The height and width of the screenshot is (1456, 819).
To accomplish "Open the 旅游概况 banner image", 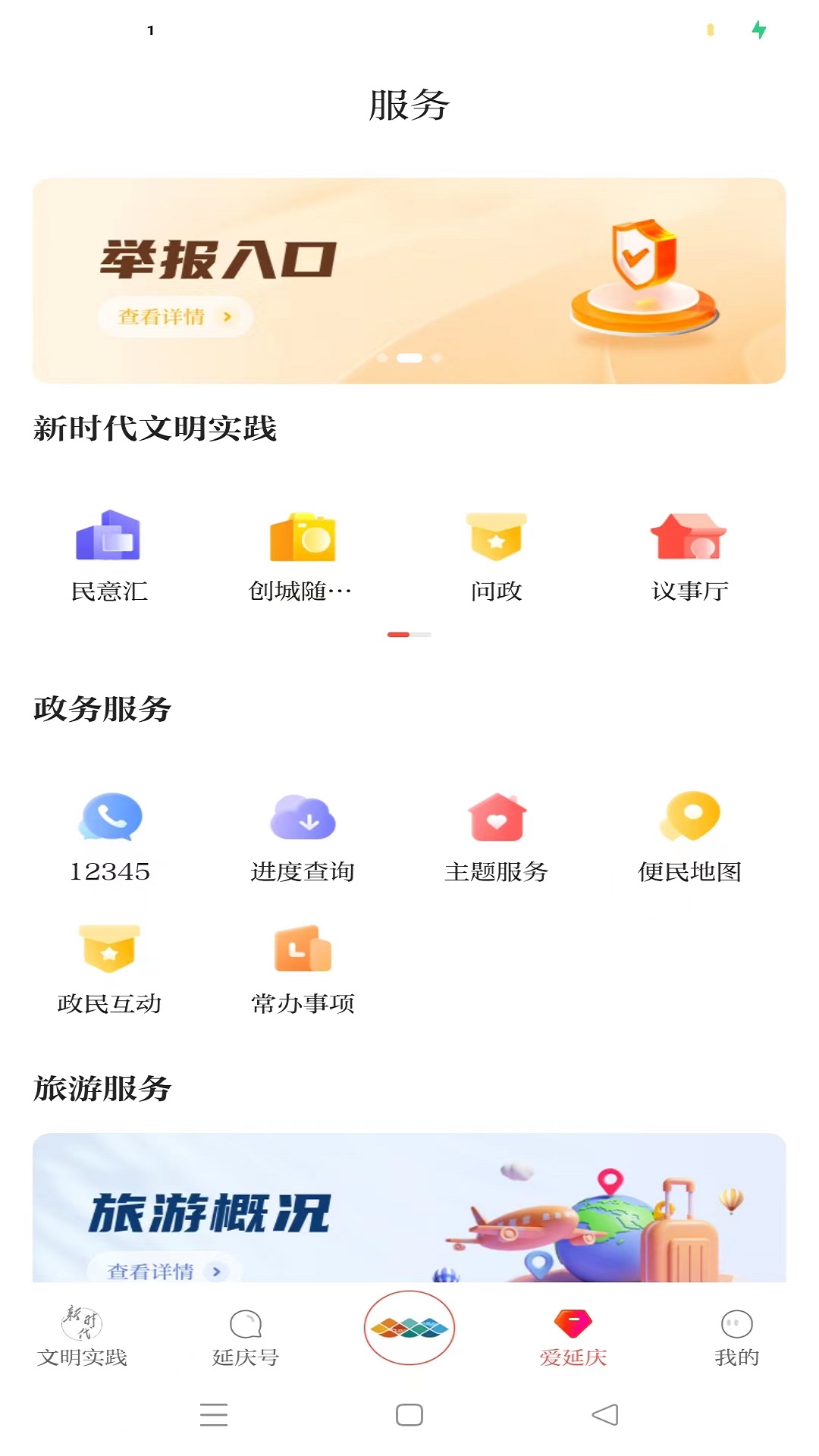I will point(409,1206).
